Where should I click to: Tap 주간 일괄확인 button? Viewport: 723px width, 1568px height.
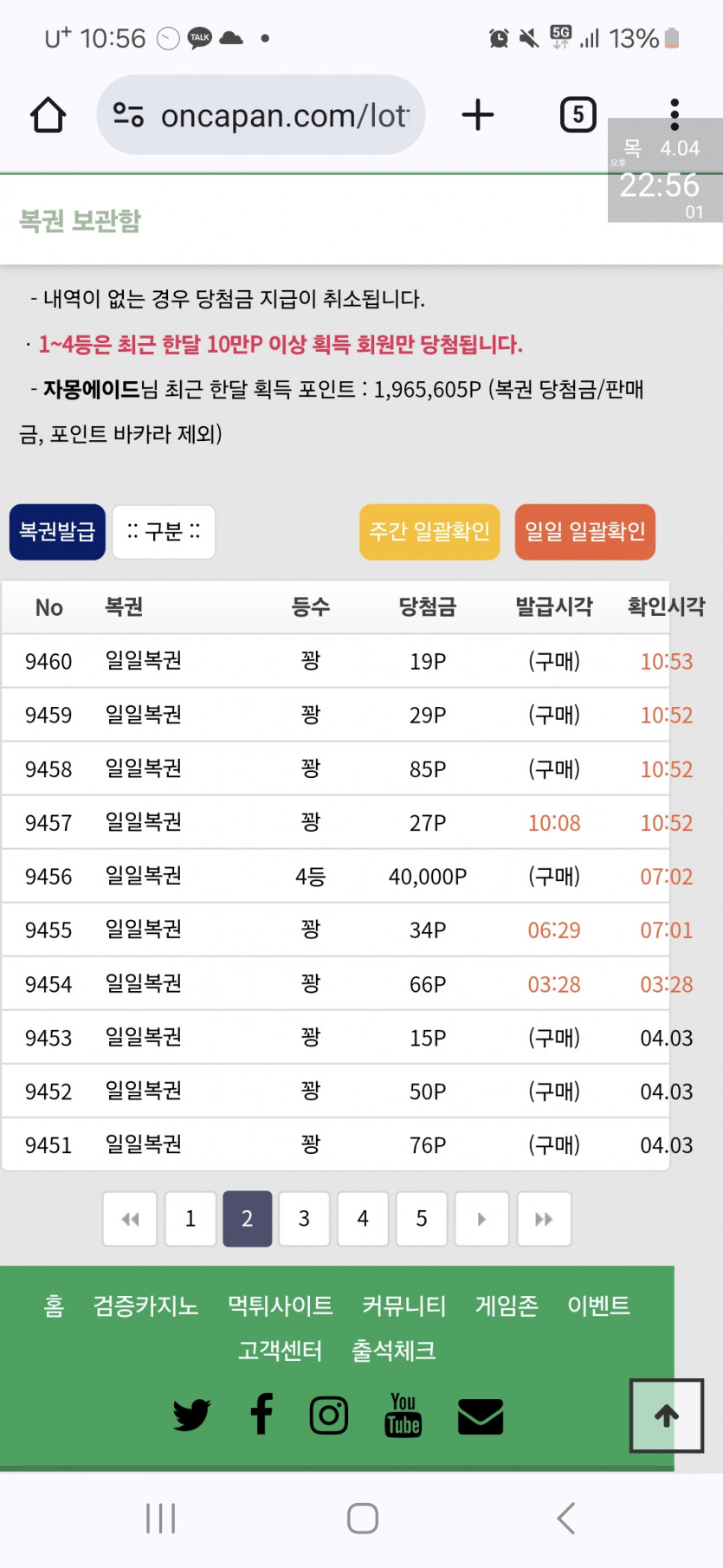(x=429, y=532)
